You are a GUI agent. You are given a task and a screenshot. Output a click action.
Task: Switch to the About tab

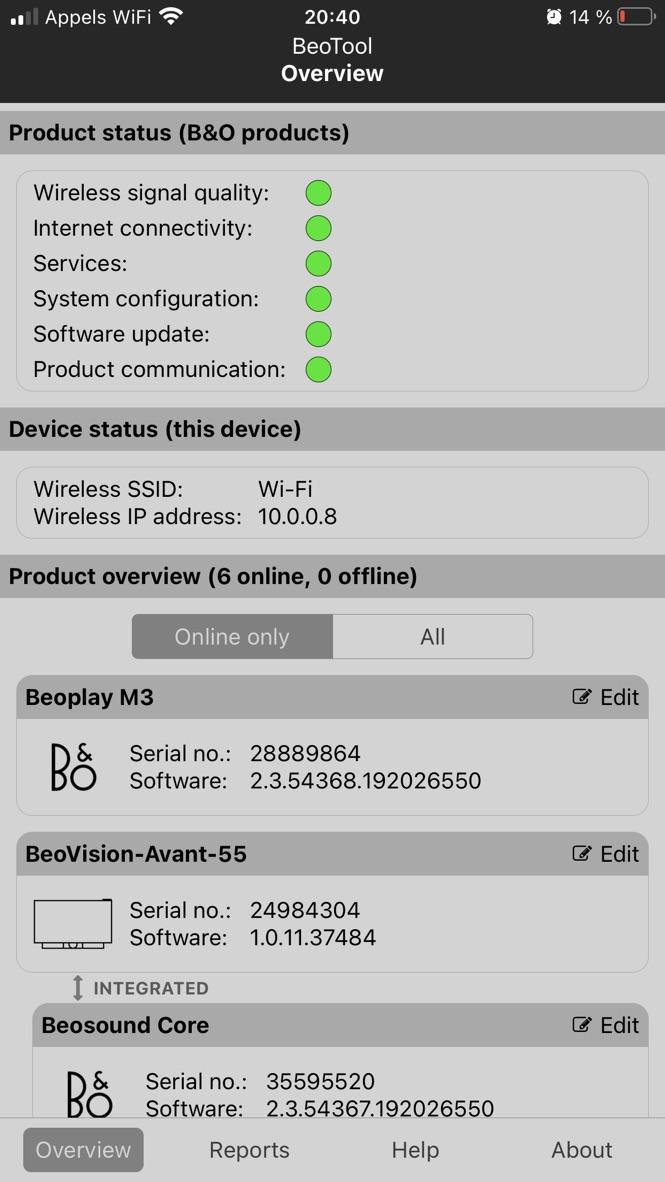coord(581,1150)
